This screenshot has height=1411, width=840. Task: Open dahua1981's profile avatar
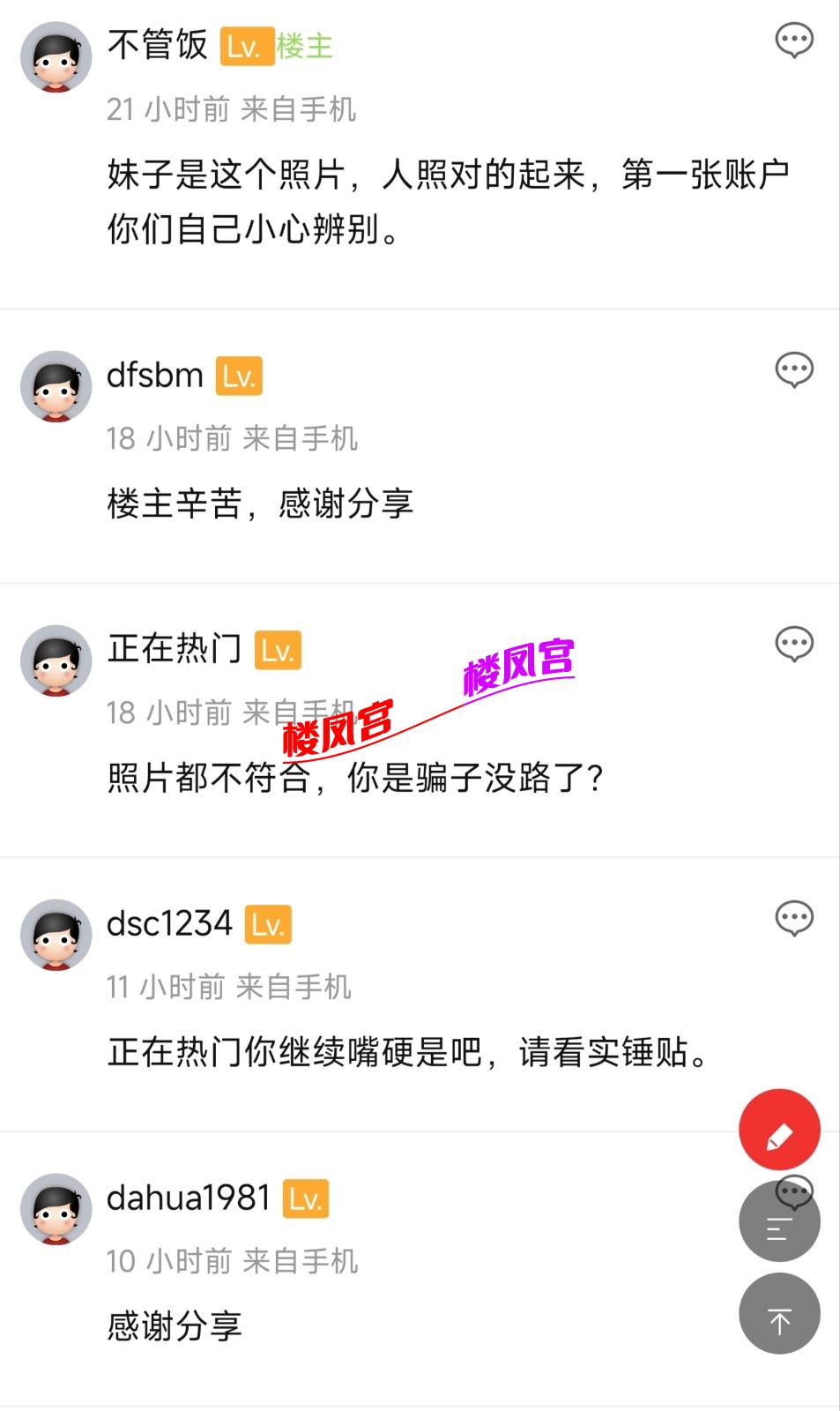coord(56,1209)
